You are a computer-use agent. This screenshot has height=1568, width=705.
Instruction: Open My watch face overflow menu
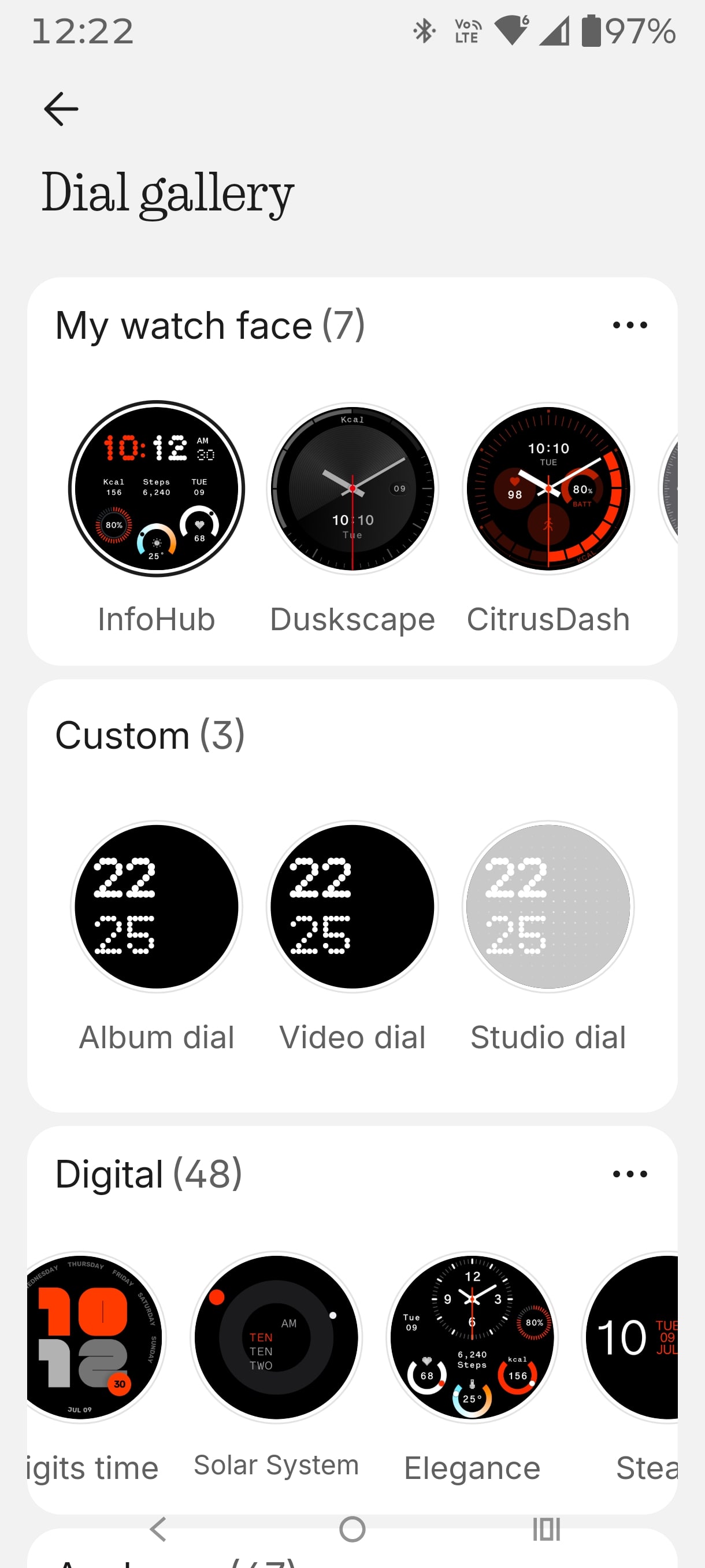[629, 325]
